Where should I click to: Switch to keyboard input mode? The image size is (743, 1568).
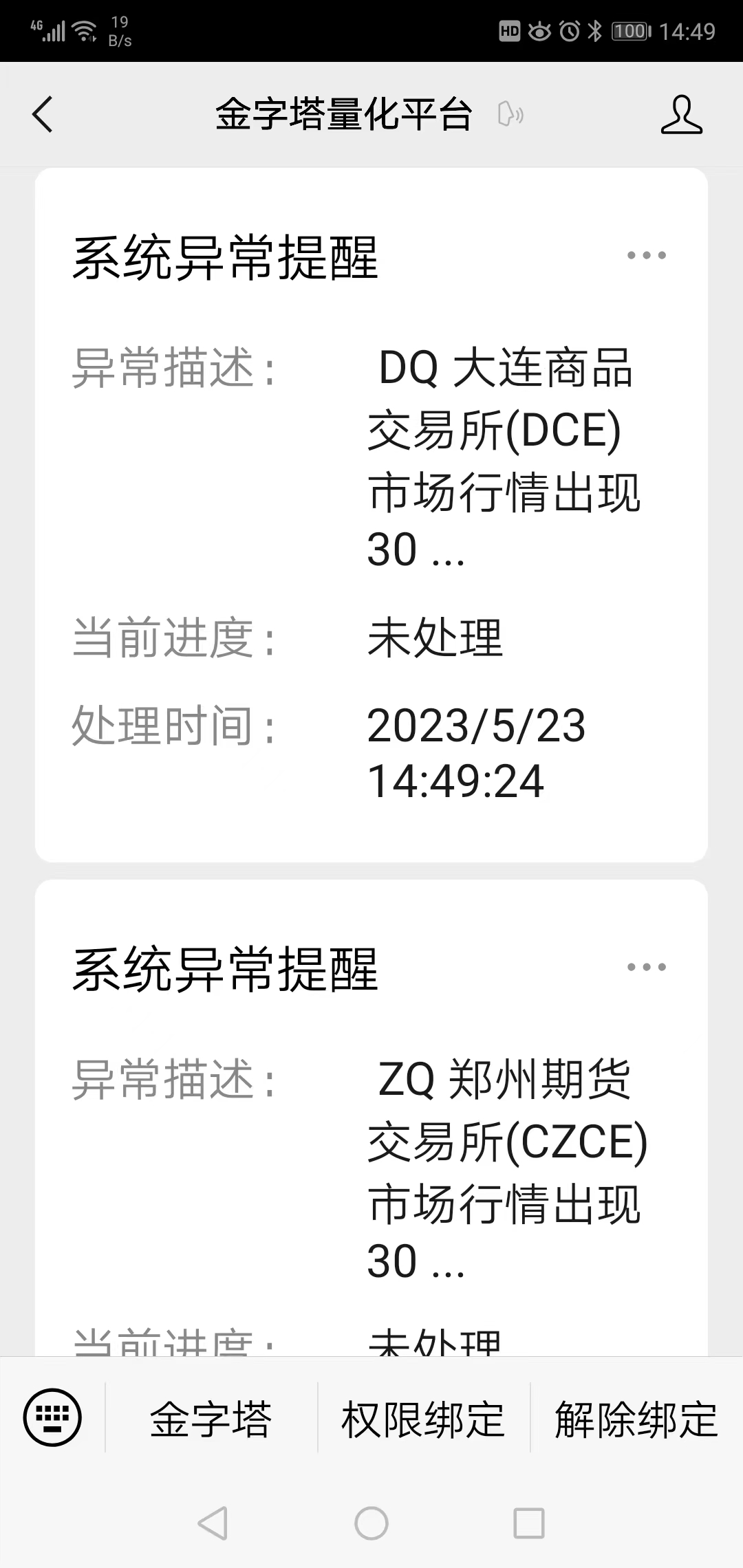pyautogui.click(x=52, y=1417)
